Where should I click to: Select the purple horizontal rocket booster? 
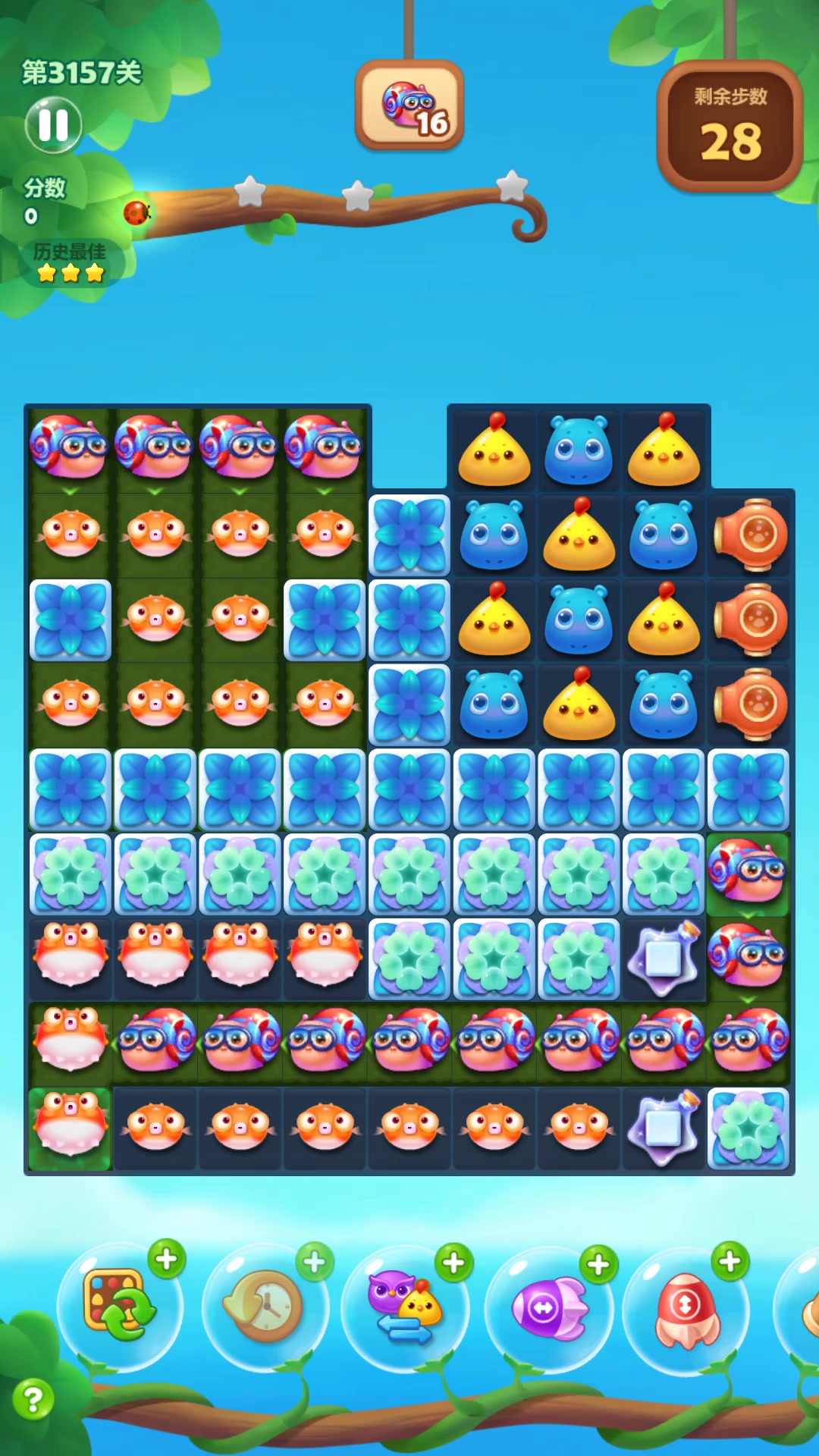548,1307
